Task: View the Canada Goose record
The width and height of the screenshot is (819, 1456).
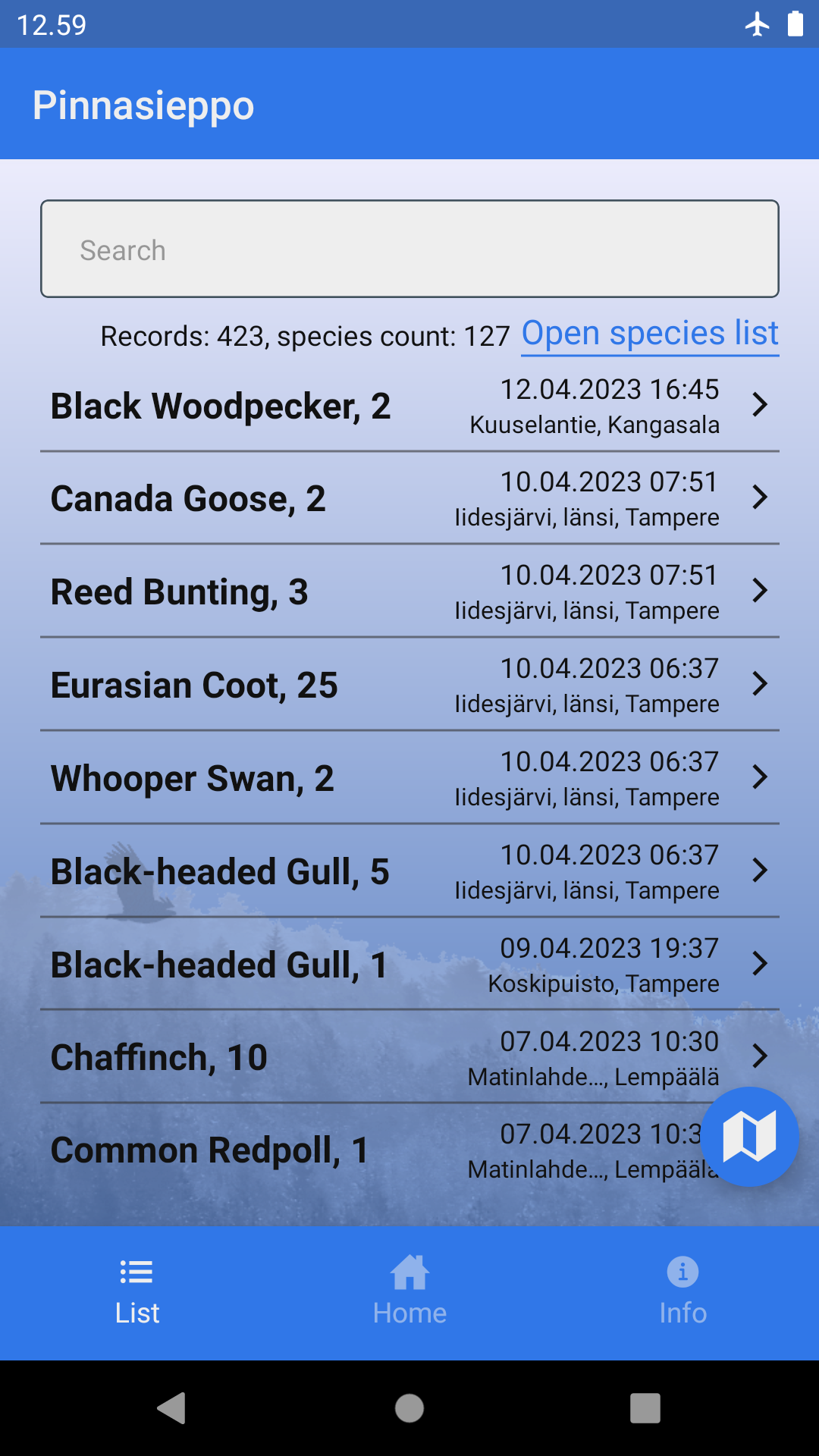Action: click(409, 498)
